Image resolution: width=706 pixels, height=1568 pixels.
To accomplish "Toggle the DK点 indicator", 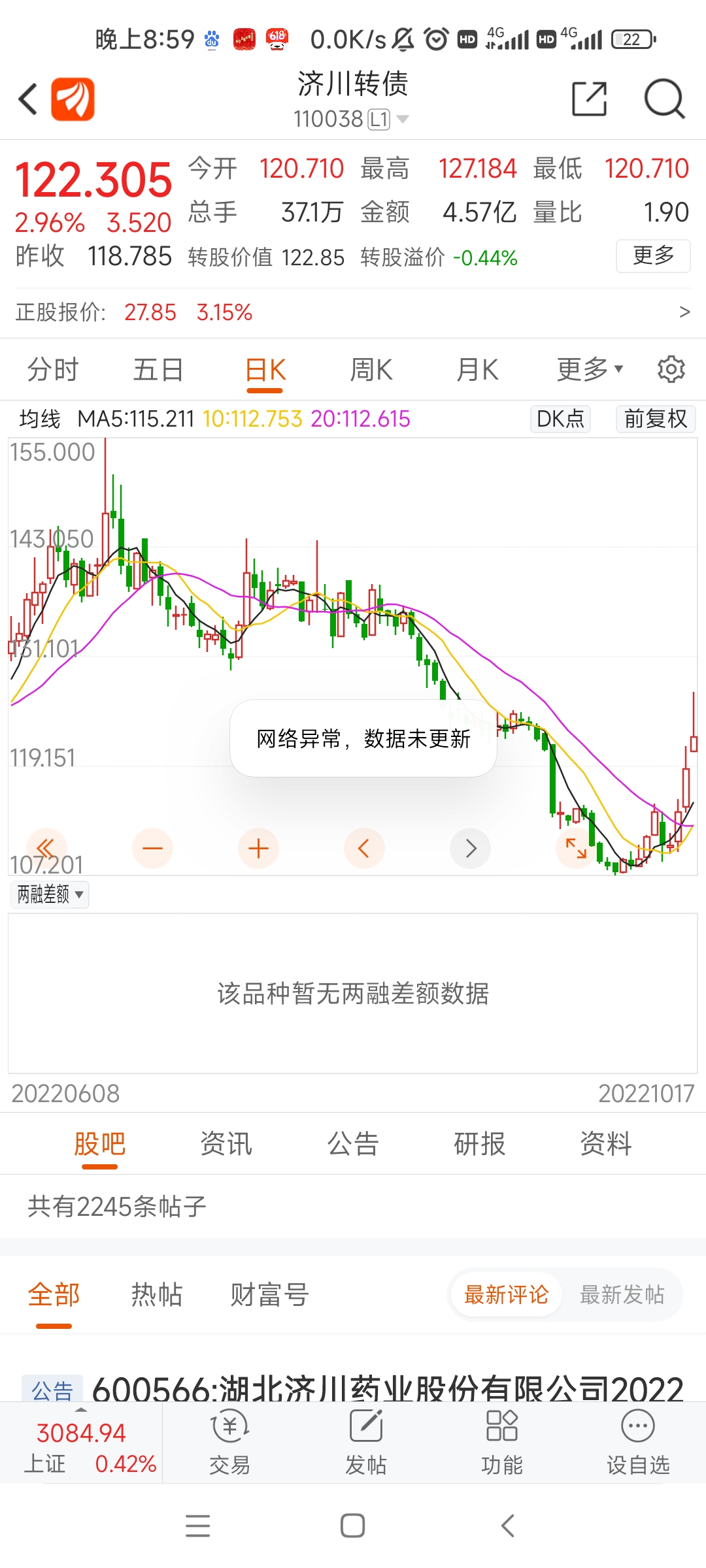I will (x=560, y=419).
